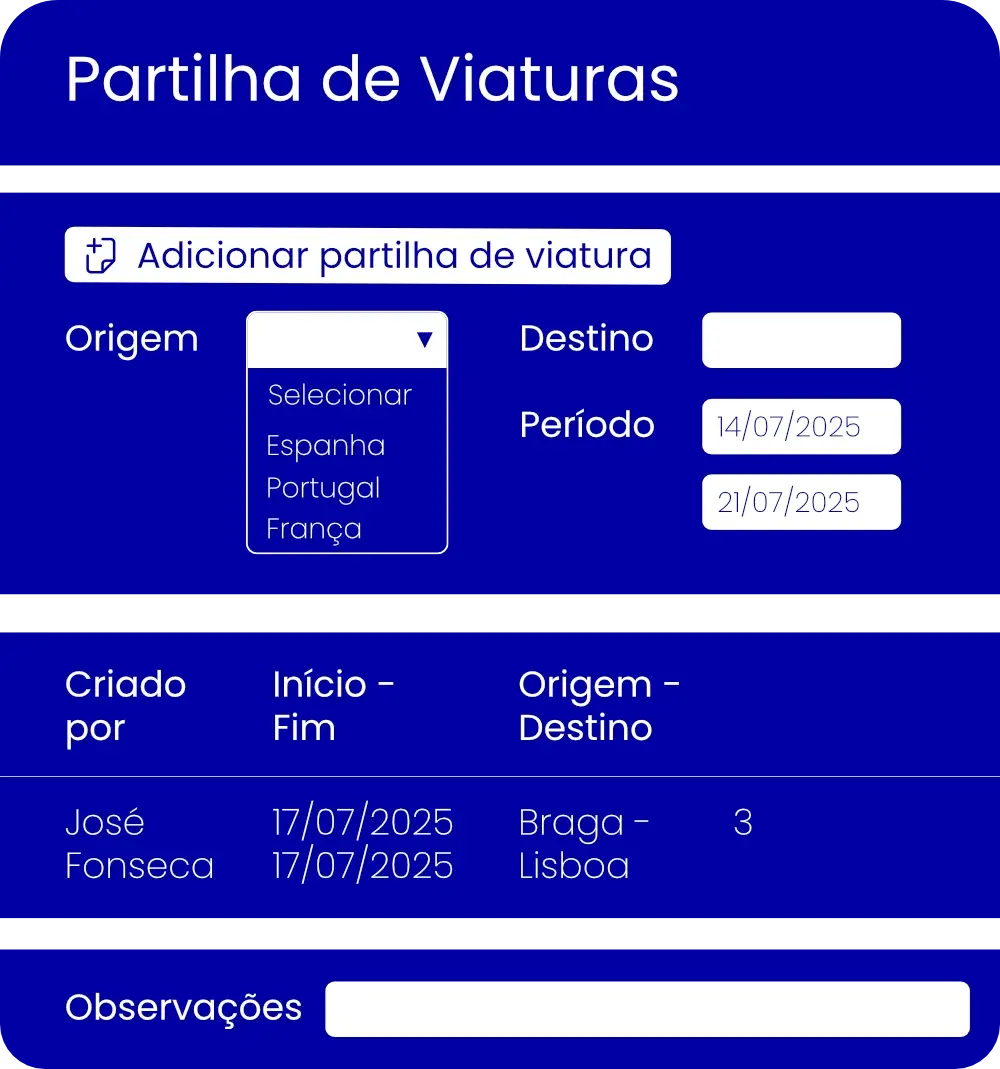Select the José Fonseca table entry
The height and width of the screenshot is (1069, 1000).
[x=140, y=845]
